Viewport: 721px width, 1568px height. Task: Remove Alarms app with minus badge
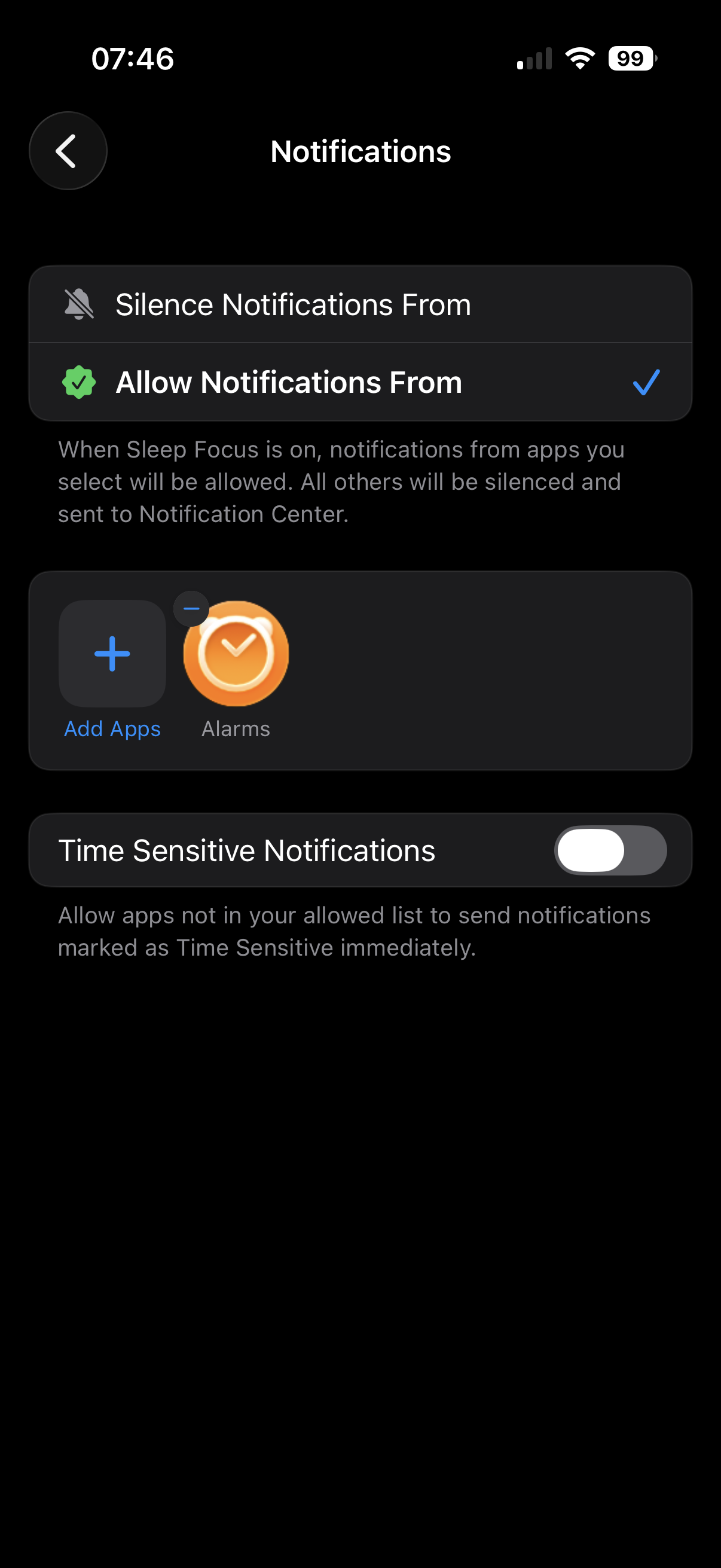(x=192, y=609)
